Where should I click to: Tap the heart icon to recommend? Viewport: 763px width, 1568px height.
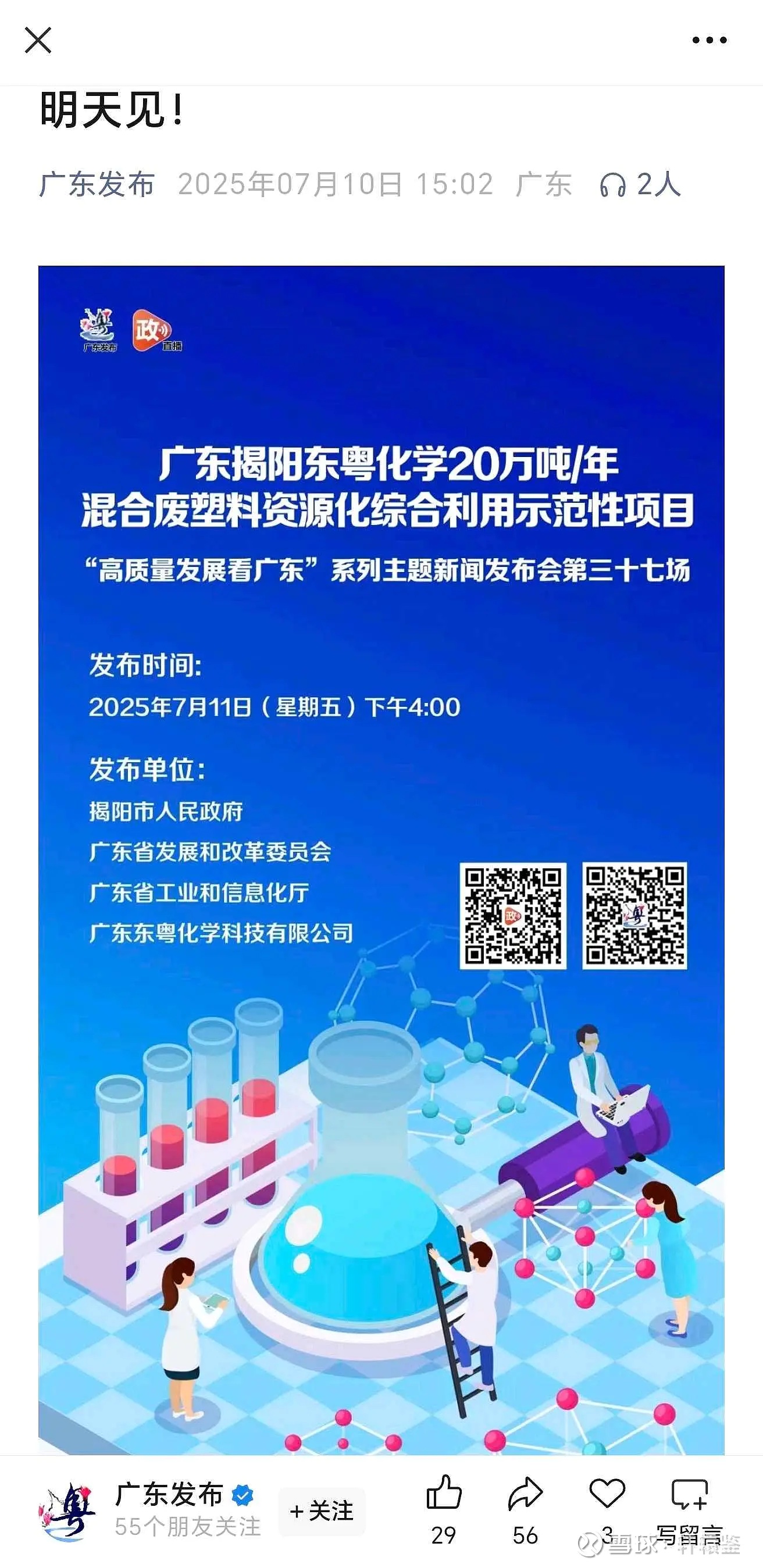point(607,1492)
